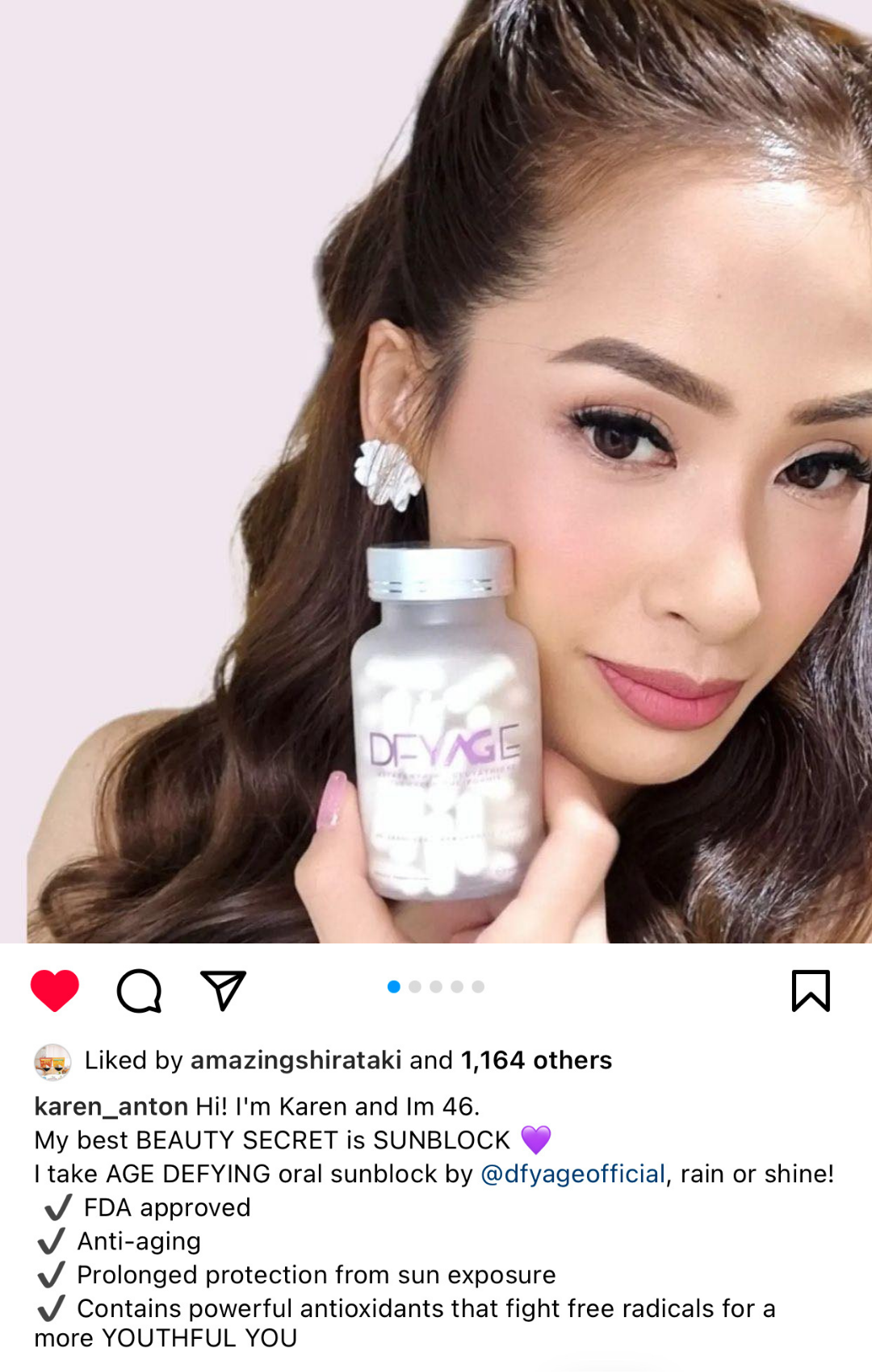View the amazingshirataki profile from likes
This screenshot has width=872, height=1372.
[296, 1060]
